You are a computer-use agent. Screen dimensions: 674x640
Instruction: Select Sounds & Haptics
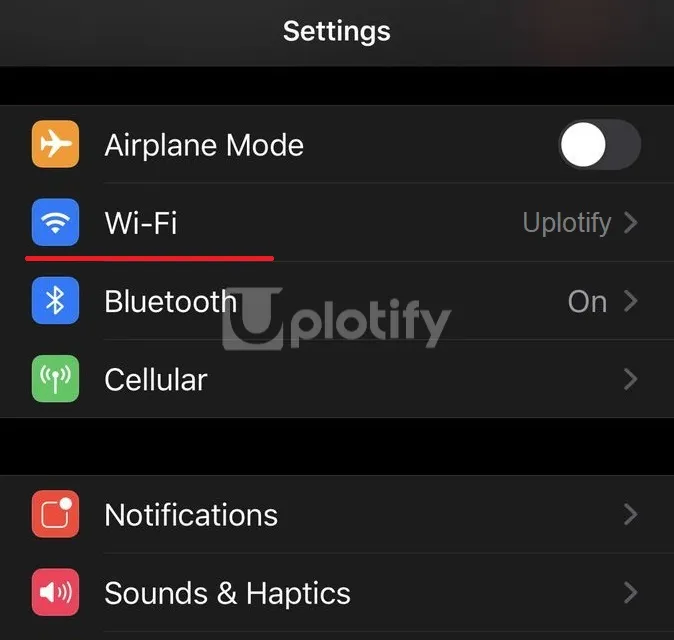click(x=337, y=593)
